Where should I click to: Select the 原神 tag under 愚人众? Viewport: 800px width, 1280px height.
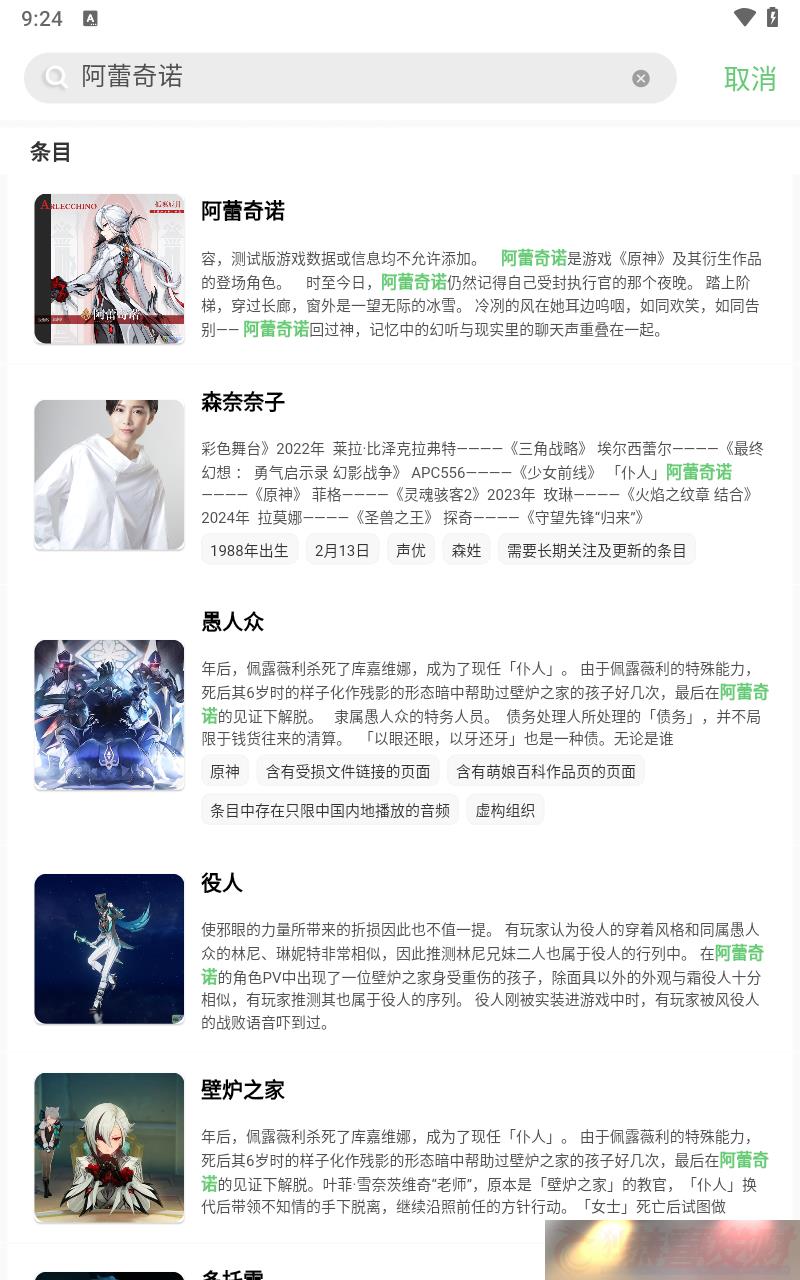pos(225,771)
